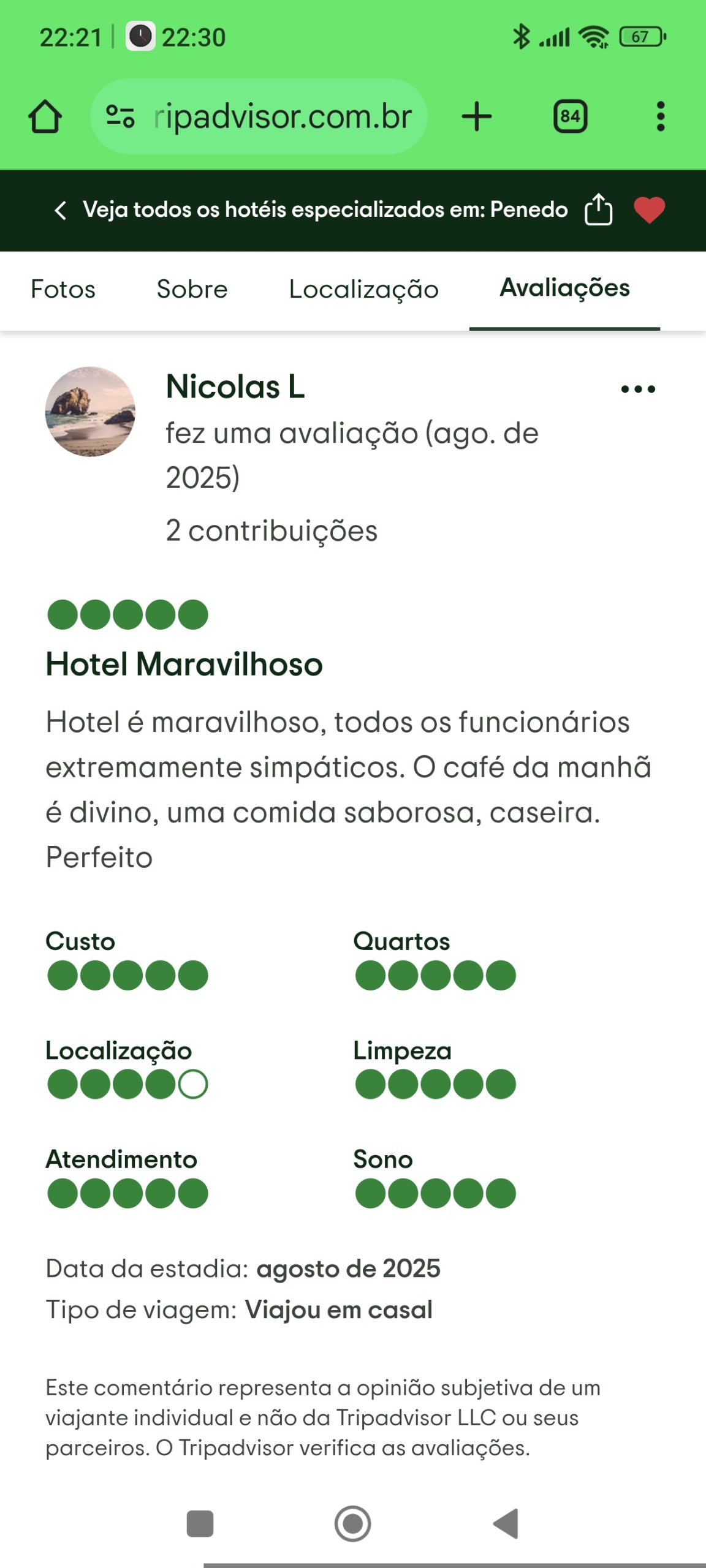This screenshot has width=706, height=1568.
Task: Open a new browser tab
Action: point(477,116)
